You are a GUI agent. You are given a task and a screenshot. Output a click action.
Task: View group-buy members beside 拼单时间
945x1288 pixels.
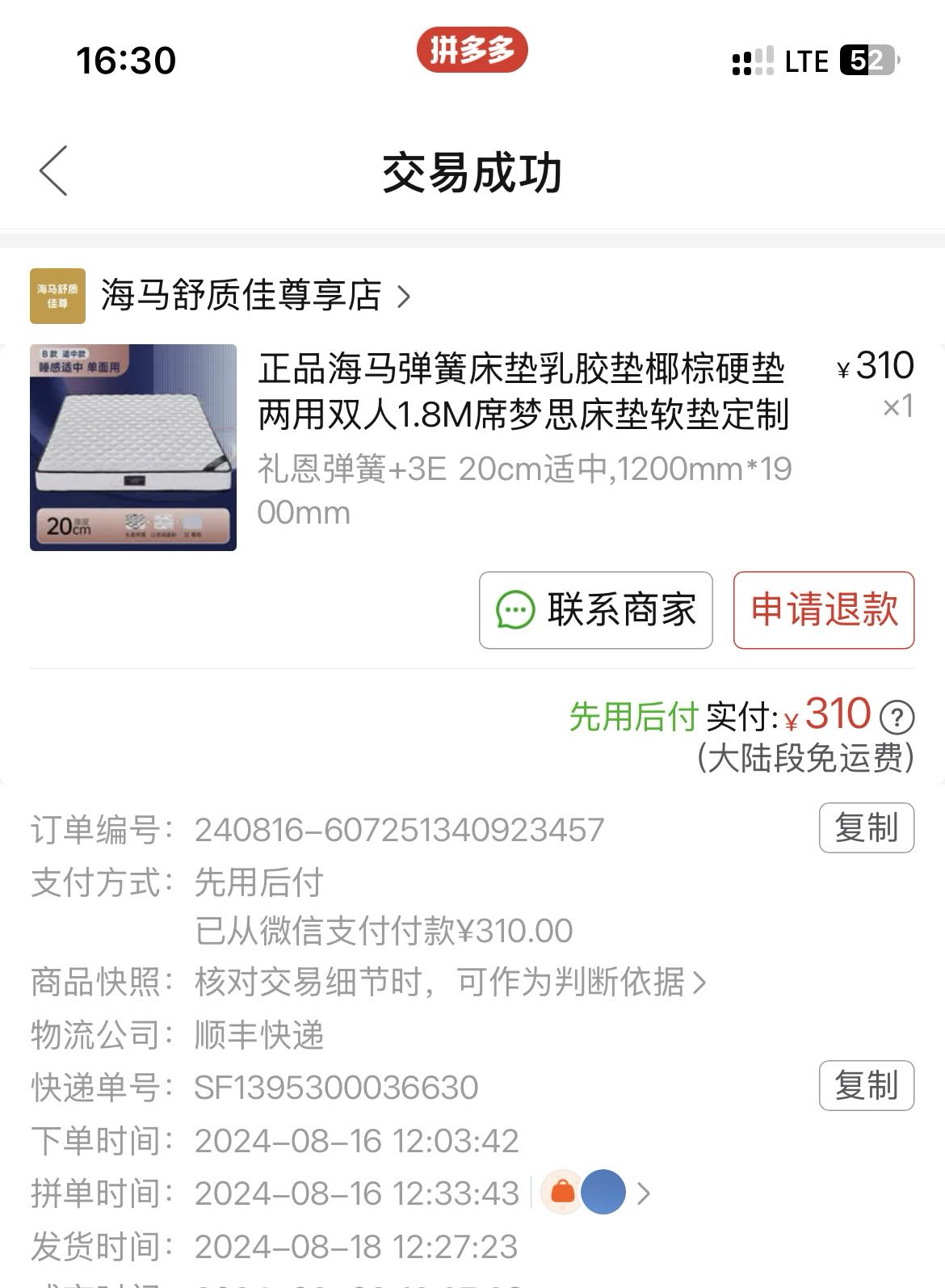point(596,1193)
